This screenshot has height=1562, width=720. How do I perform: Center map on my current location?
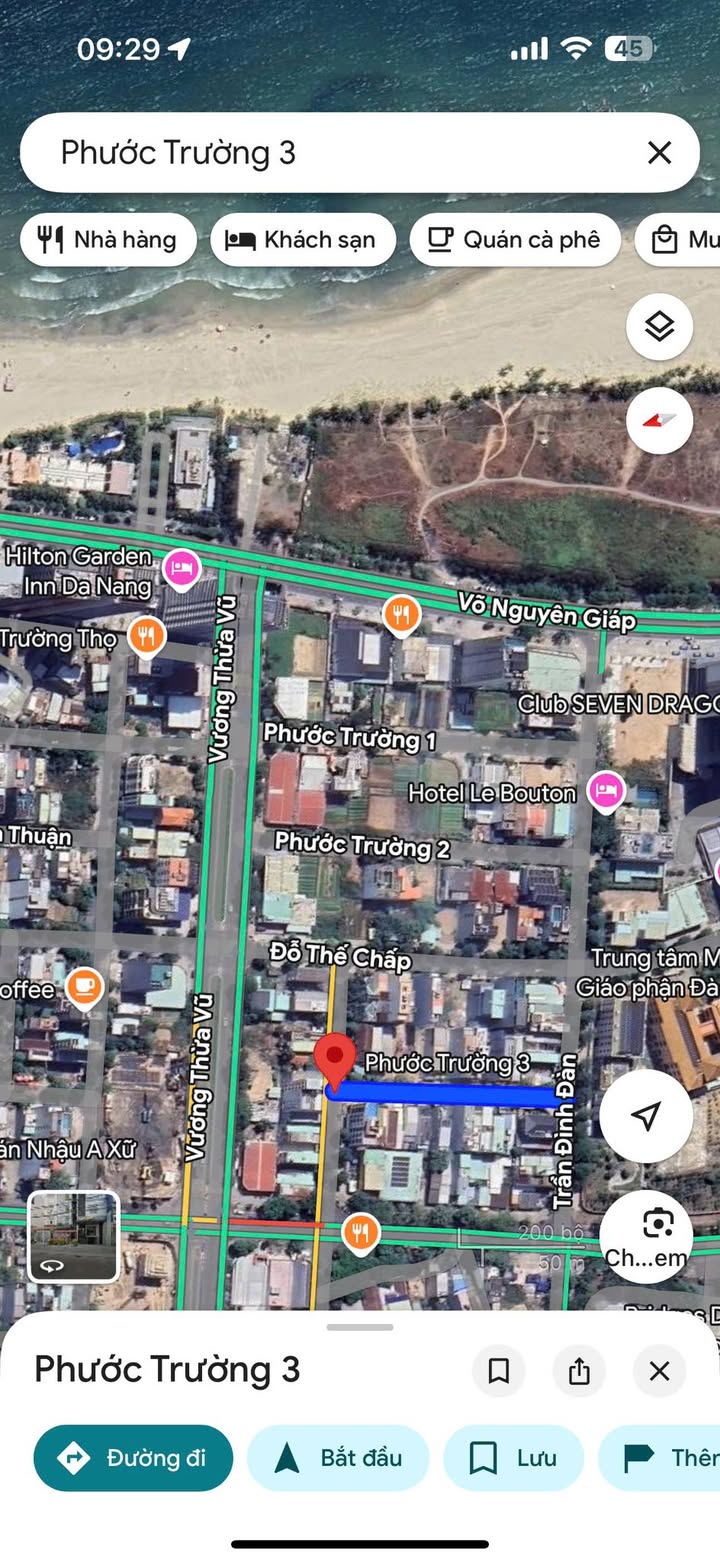646,1115
